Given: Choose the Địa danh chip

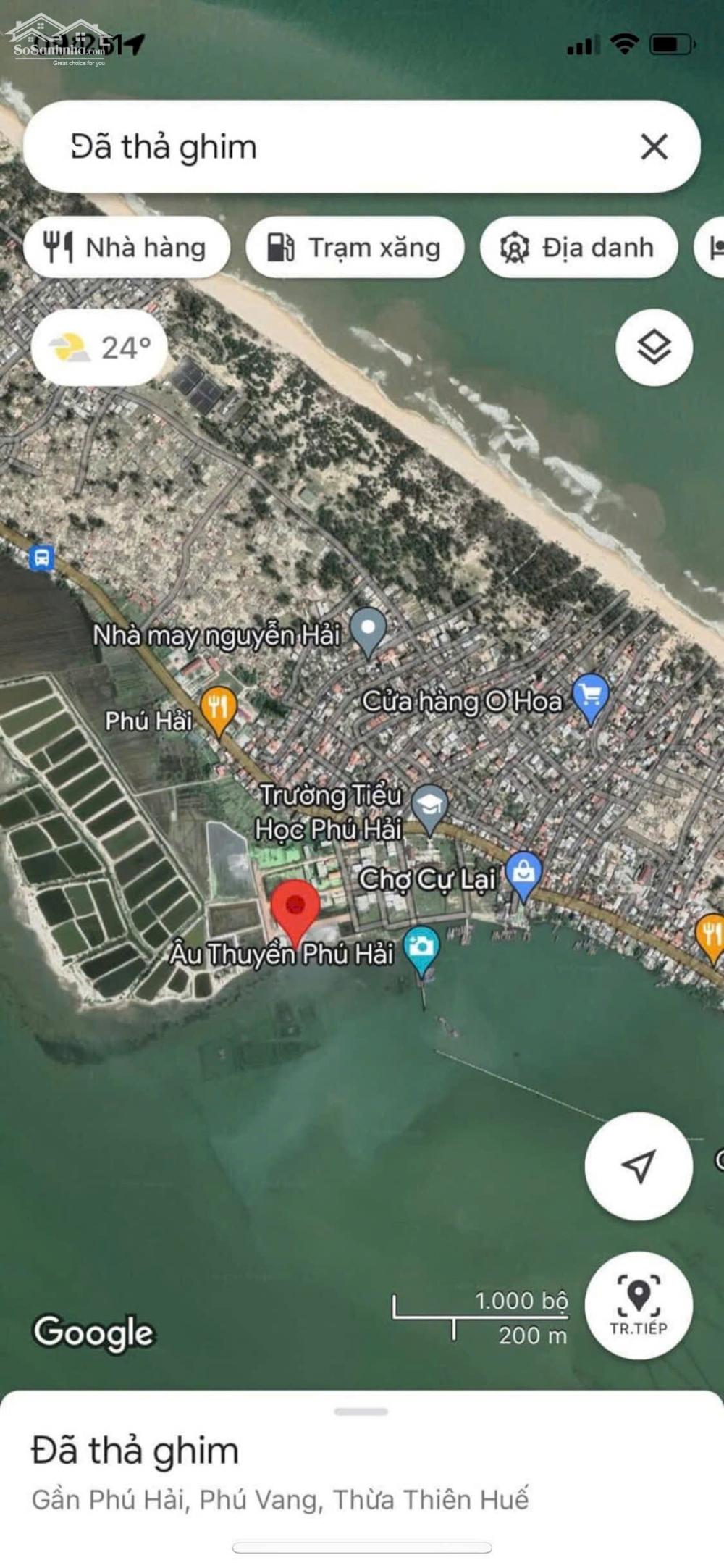Looking at the screenshot, I should 578,248.
